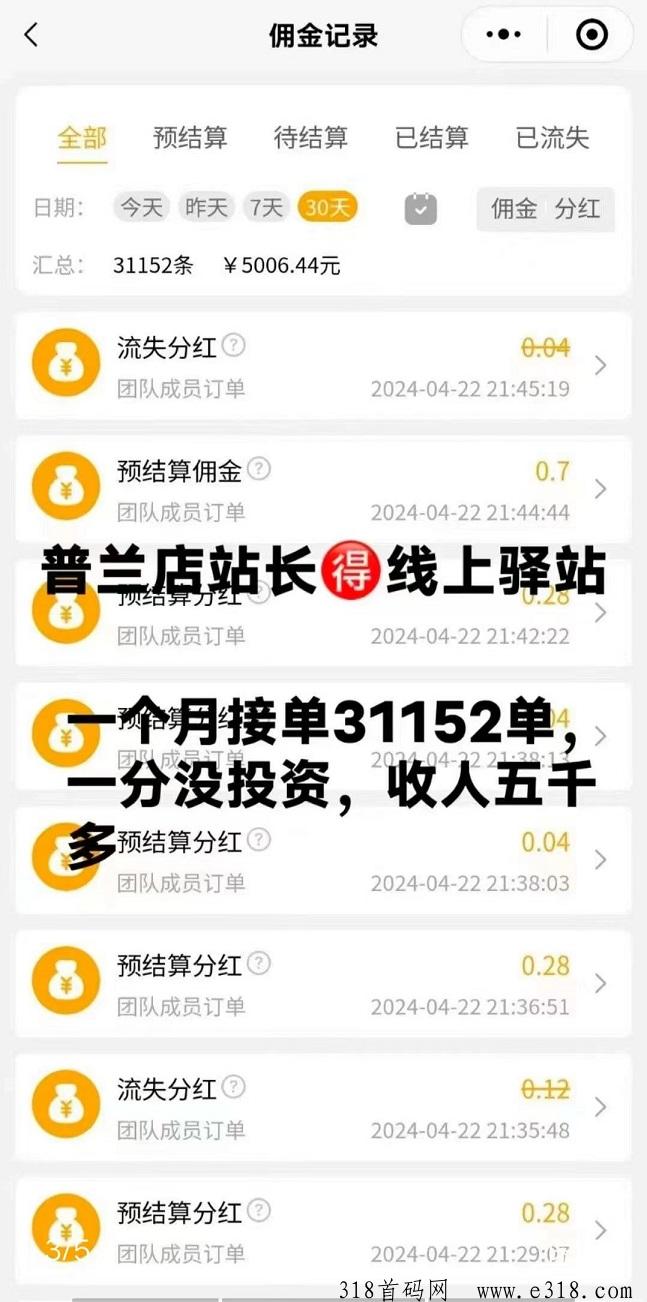
Task: Show the 待结算 records
Action: pos(311,138)
